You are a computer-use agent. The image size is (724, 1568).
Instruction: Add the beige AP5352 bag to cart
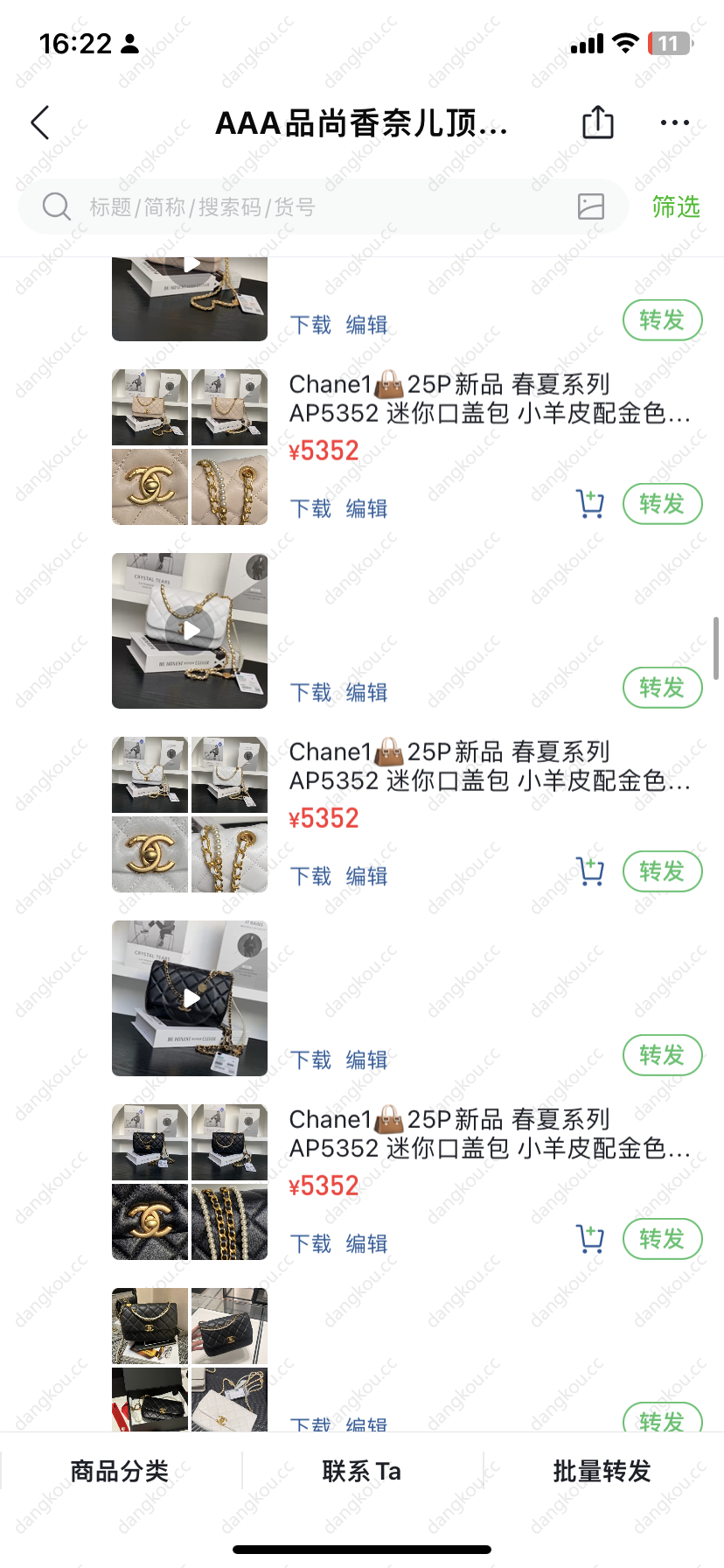[x=590, y=504]
